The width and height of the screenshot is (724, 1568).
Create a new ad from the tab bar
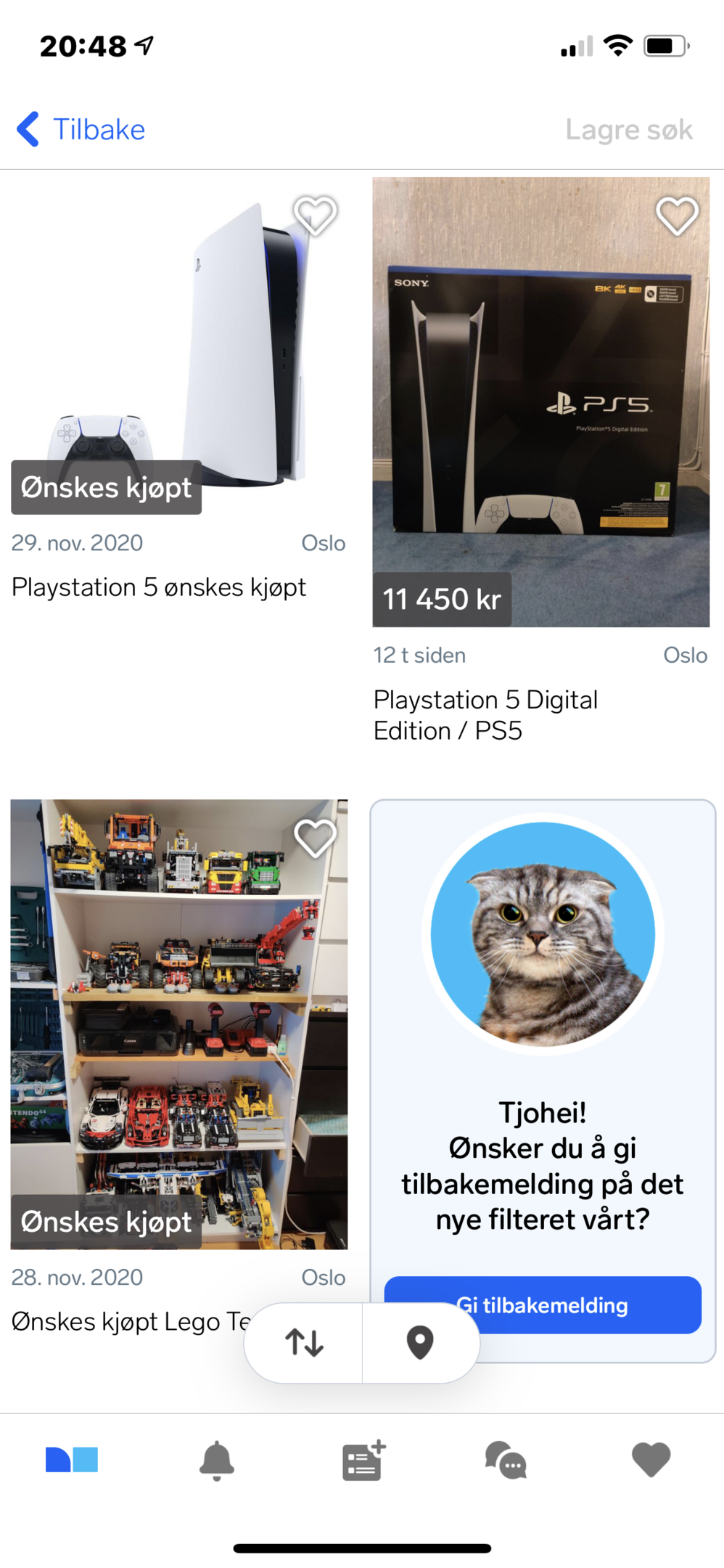coord(363,1460)
